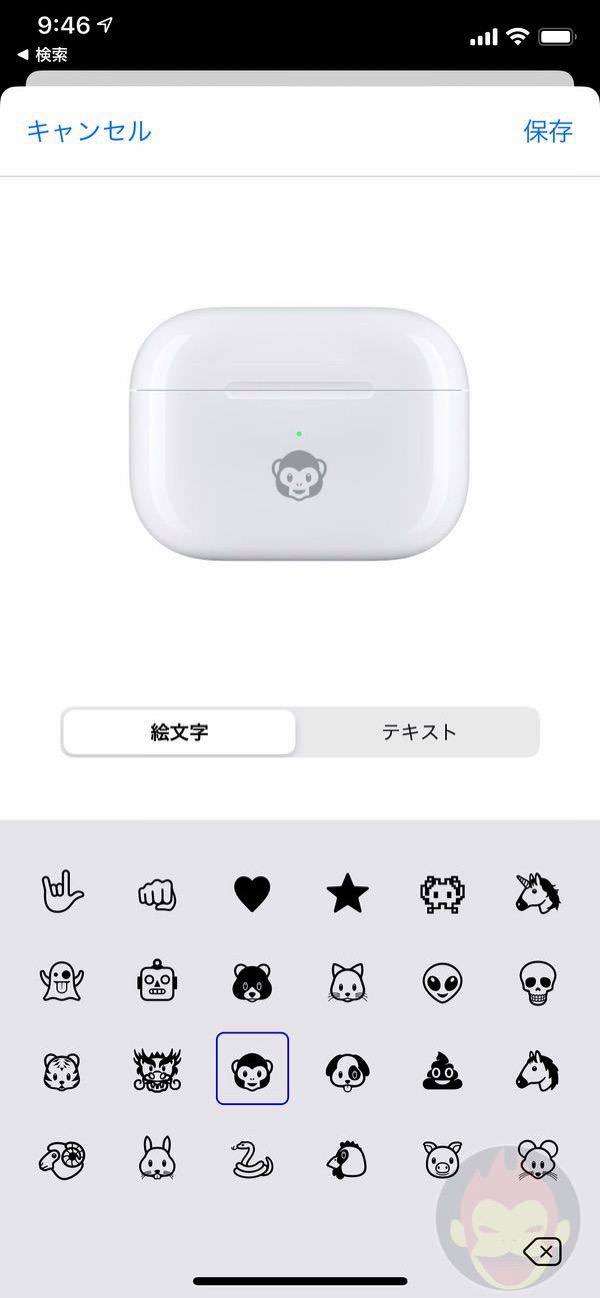Image resolution: width=600 pixels, height=1298 pixels.
Task: Tap キャンセル to cancel engraving
Action: [x=89, y=131]
